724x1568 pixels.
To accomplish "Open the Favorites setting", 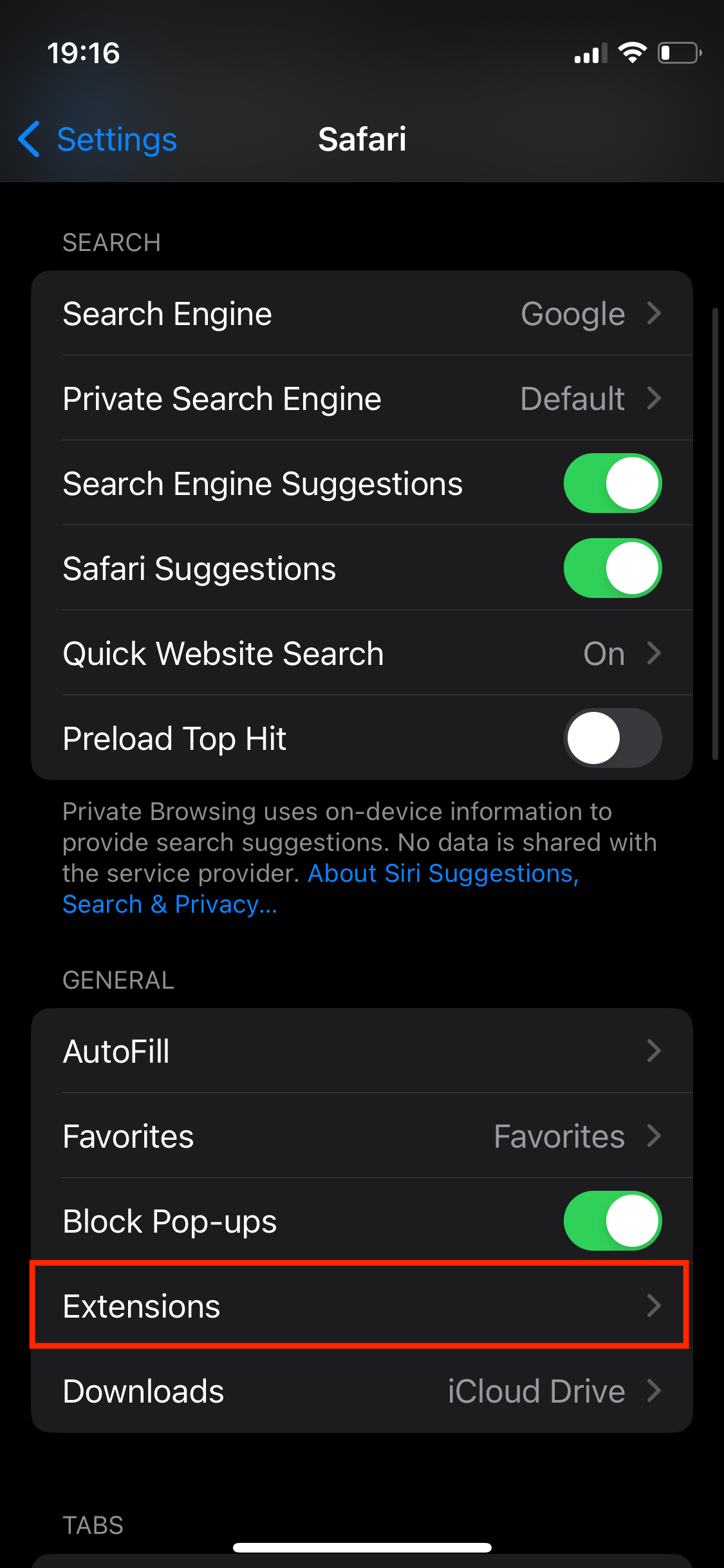I will point(362,1136).
